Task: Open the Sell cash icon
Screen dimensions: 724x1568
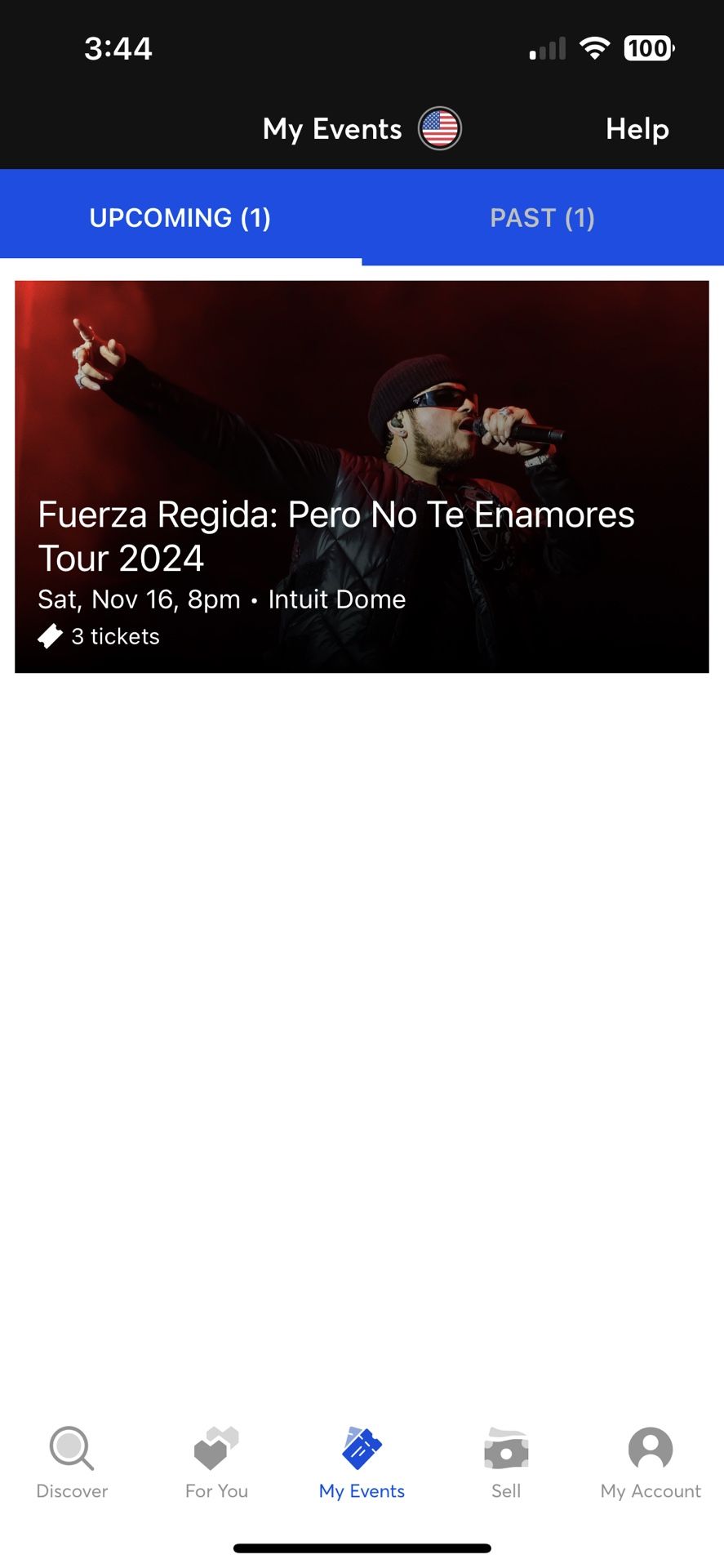Action: pyautogui.click(x=505, y=1450)
